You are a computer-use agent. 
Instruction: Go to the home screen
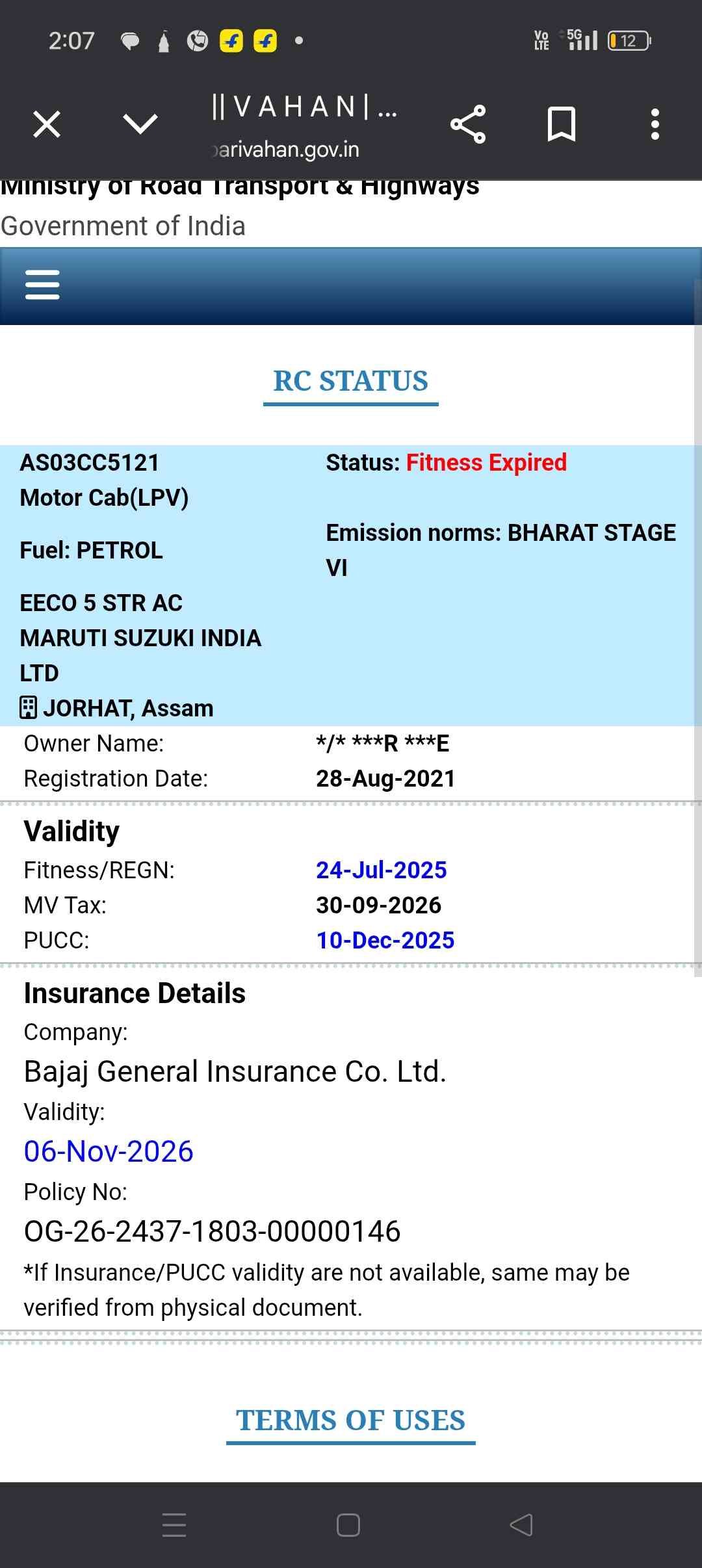[348, 1524]
